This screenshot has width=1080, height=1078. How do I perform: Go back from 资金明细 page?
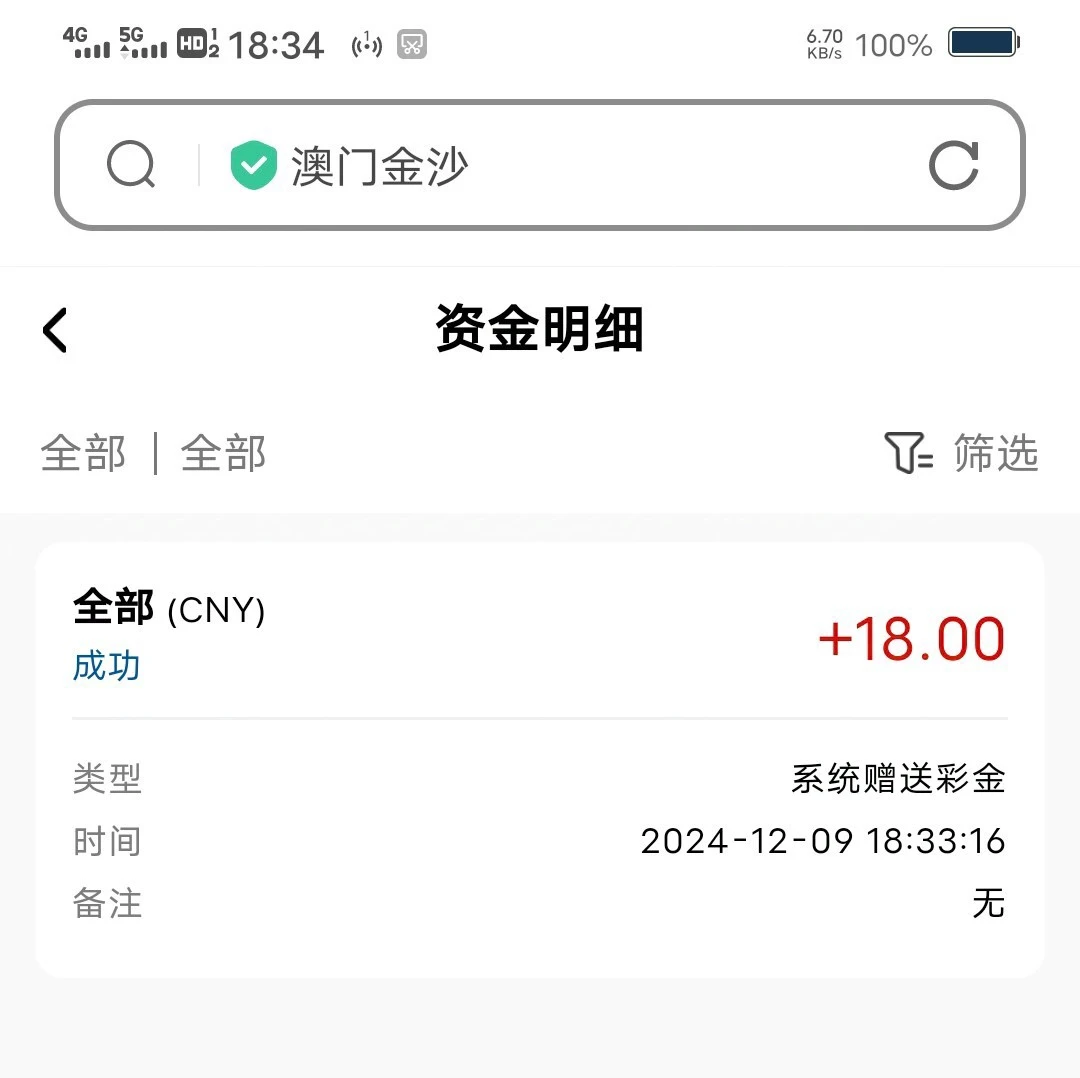55,330
